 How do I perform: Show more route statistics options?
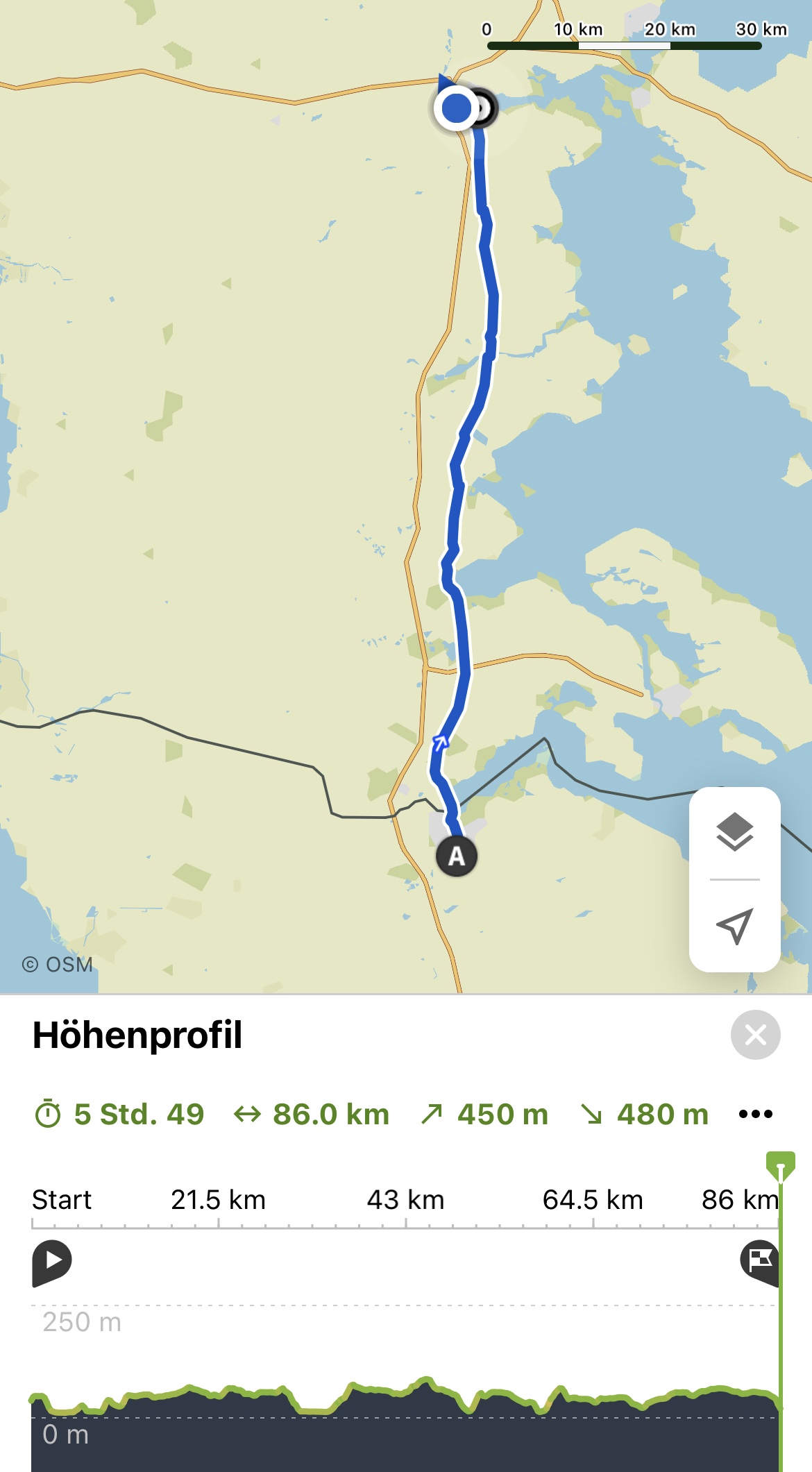pyautogui.click(x=755, y=1114)
